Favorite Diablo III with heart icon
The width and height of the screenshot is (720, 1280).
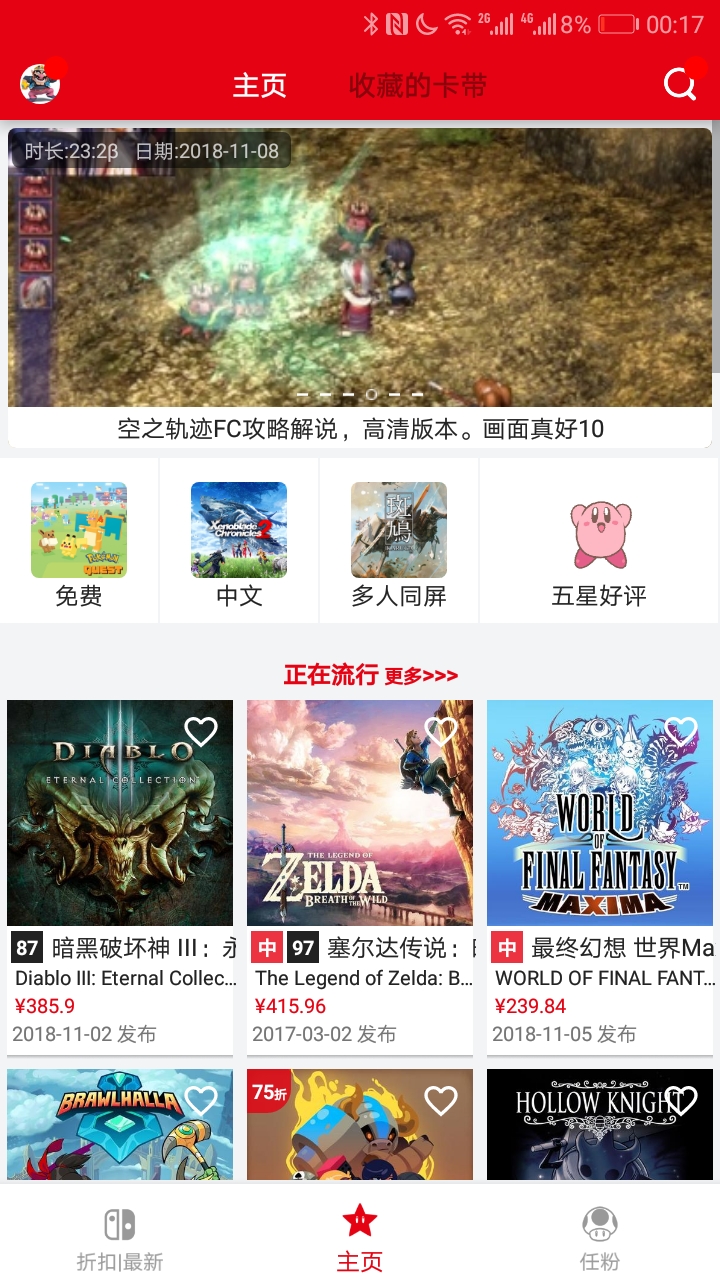click(x=201, y=732)
